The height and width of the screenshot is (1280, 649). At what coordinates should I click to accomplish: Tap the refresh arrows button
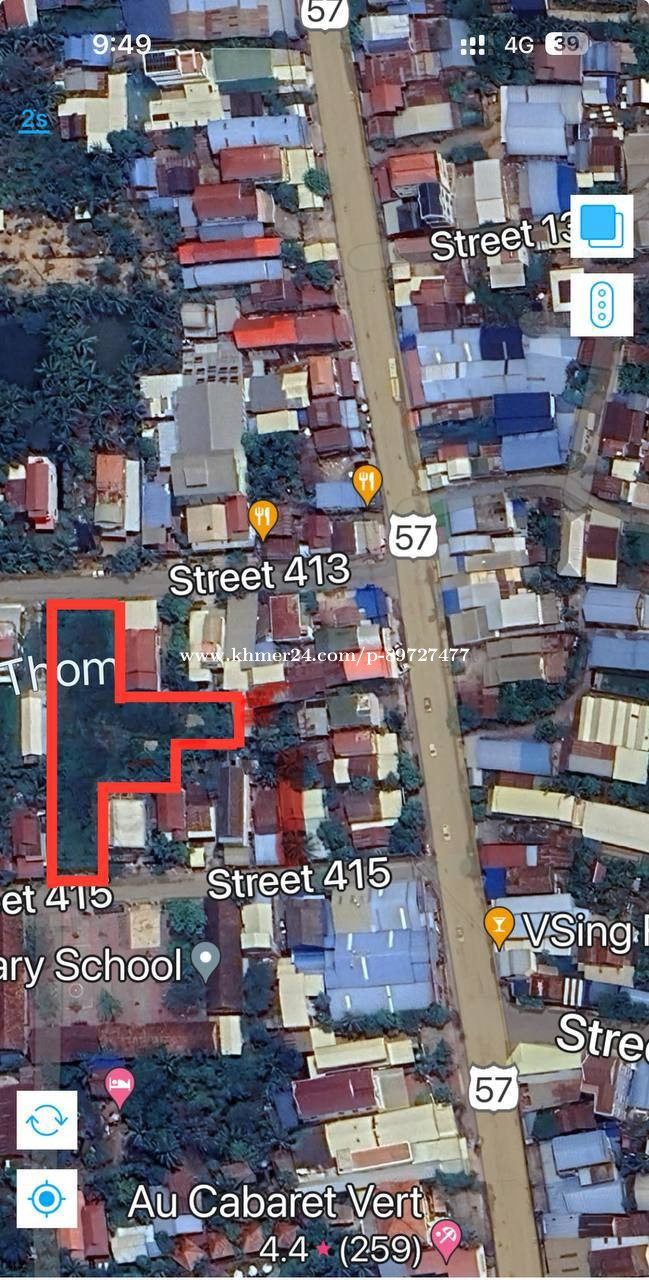point(47,1119)
